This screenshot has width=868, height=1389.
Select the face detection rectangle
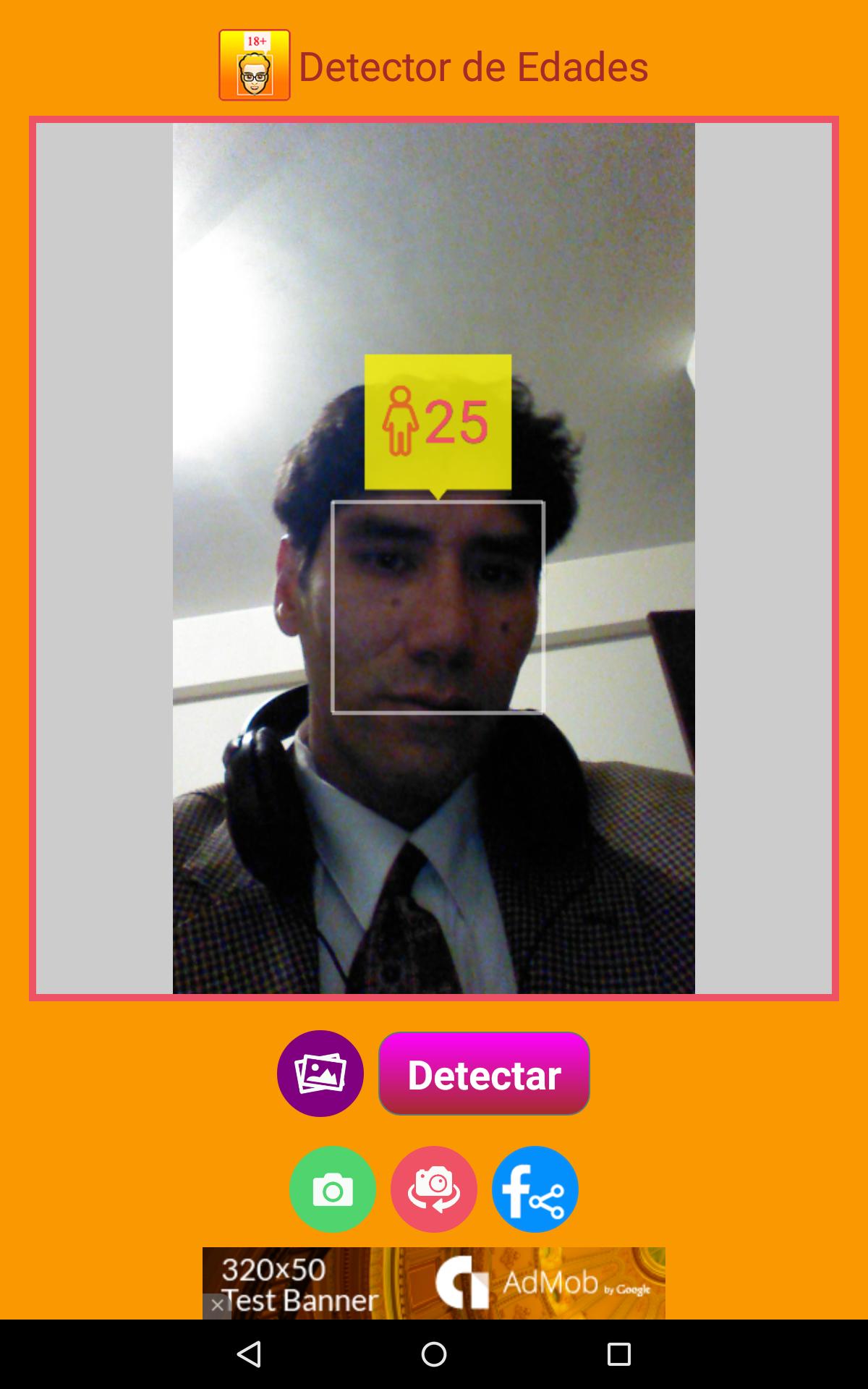(x=437, y=606)
